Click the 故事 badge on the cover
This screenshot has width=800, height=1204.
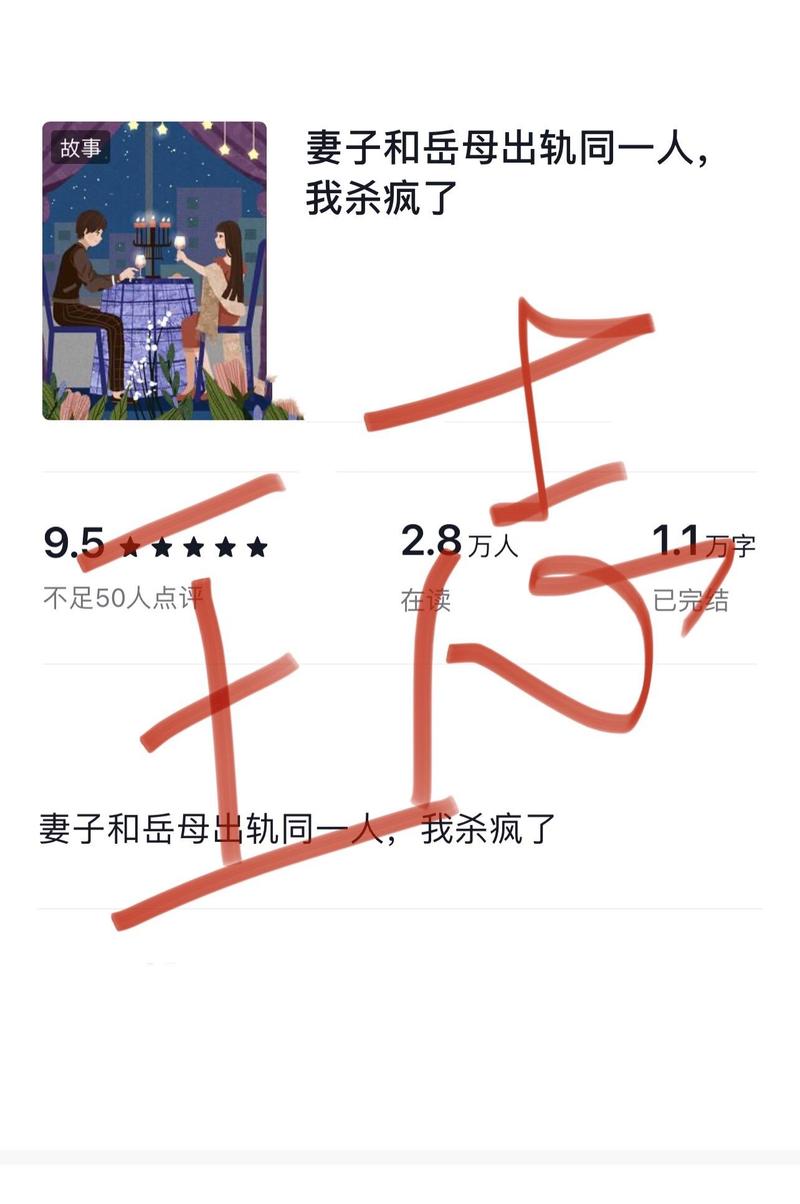pyautogui.click(x=84, y=148)
